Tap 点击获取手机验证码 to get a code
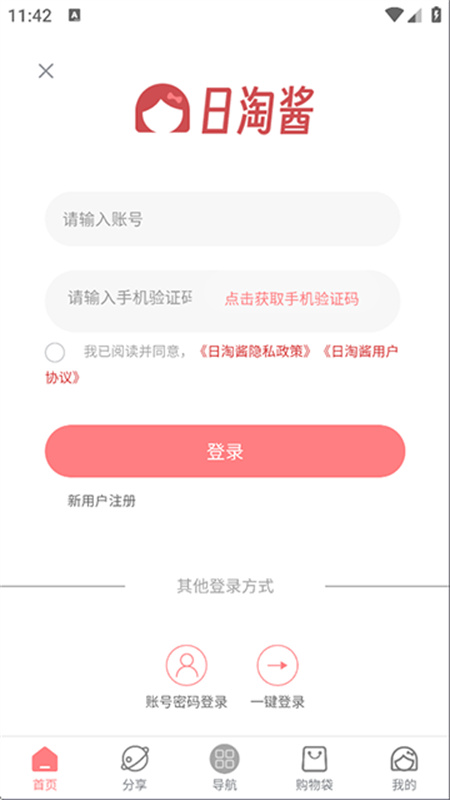This screenshot has width=450, height=800. pos(291,298)
